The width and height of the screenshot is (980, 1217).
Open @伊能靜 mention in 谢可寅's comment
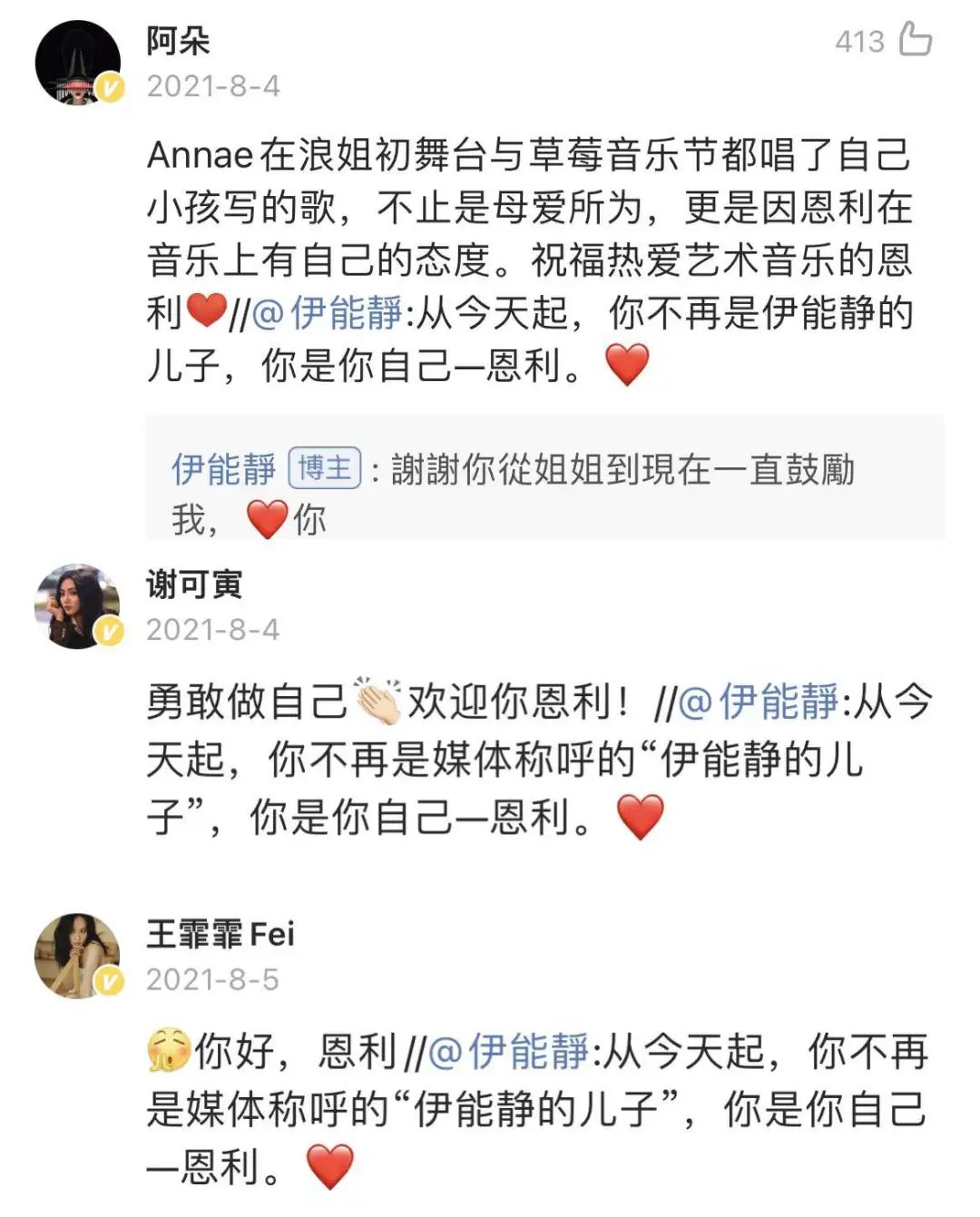point(759,702)
